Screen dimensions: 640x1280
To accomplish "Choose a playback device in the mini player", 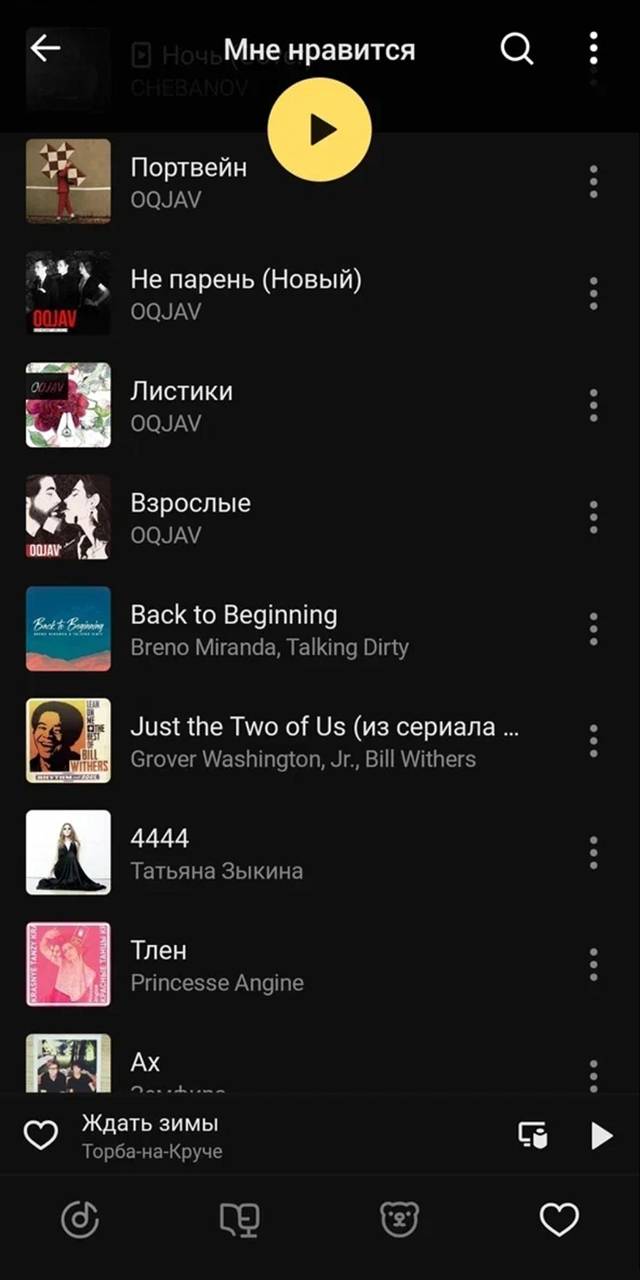I will pos(532,1136).
